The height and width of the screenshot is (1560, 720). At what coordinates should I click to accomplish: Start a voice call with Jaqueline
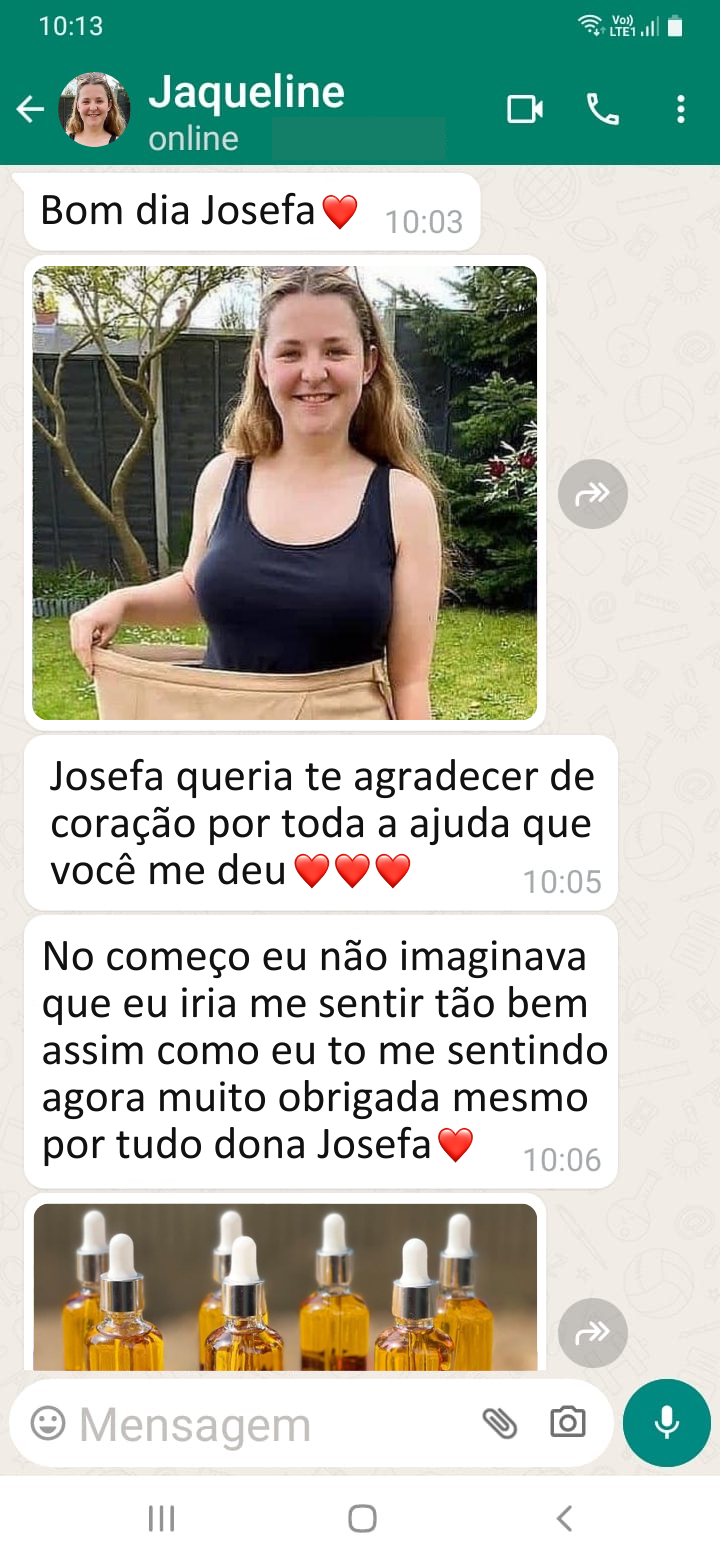pos(603,109)
